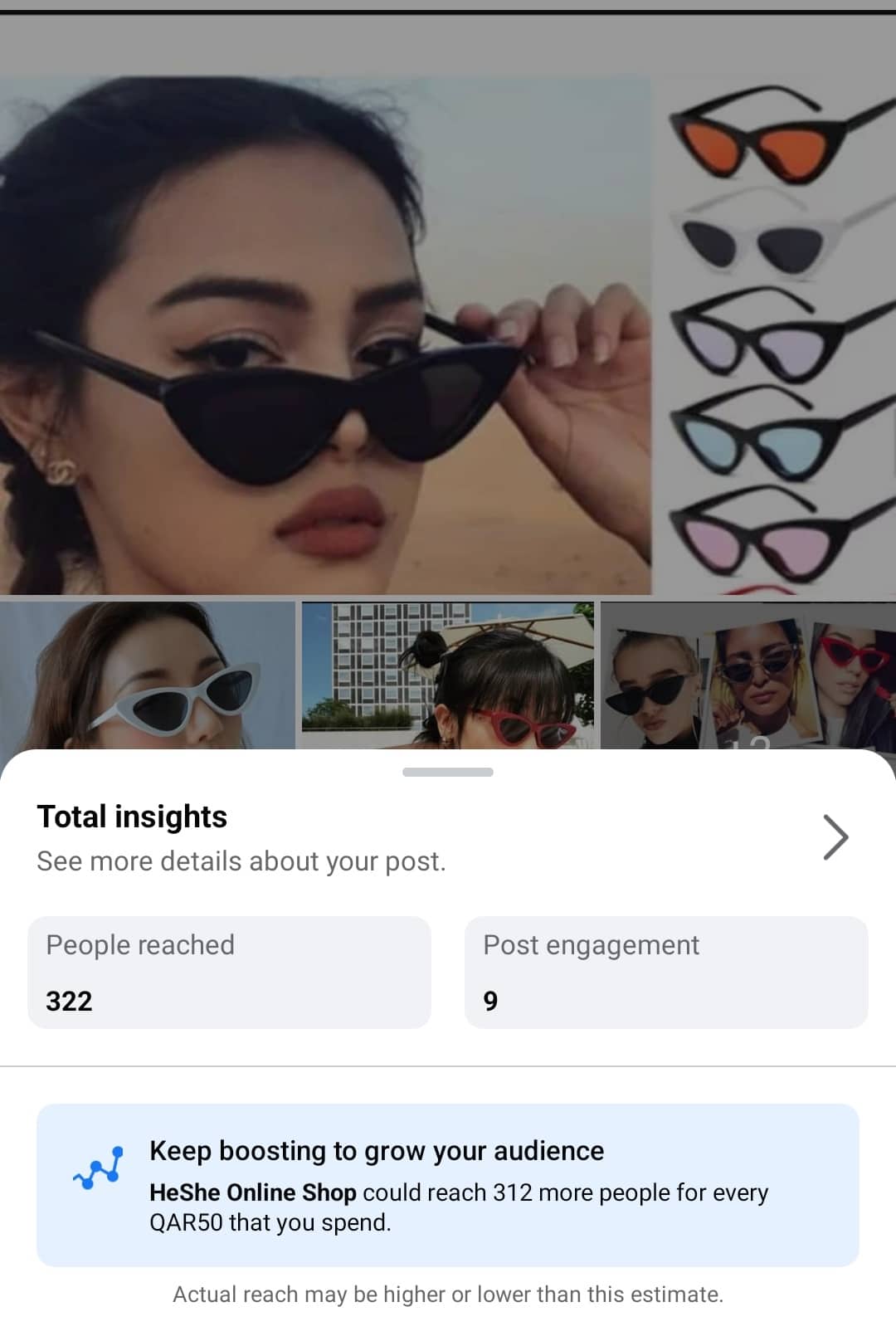Open Total insights details chevron
Image resolution: width=896 pixels, height=1336 pixels.
point(835,836)
